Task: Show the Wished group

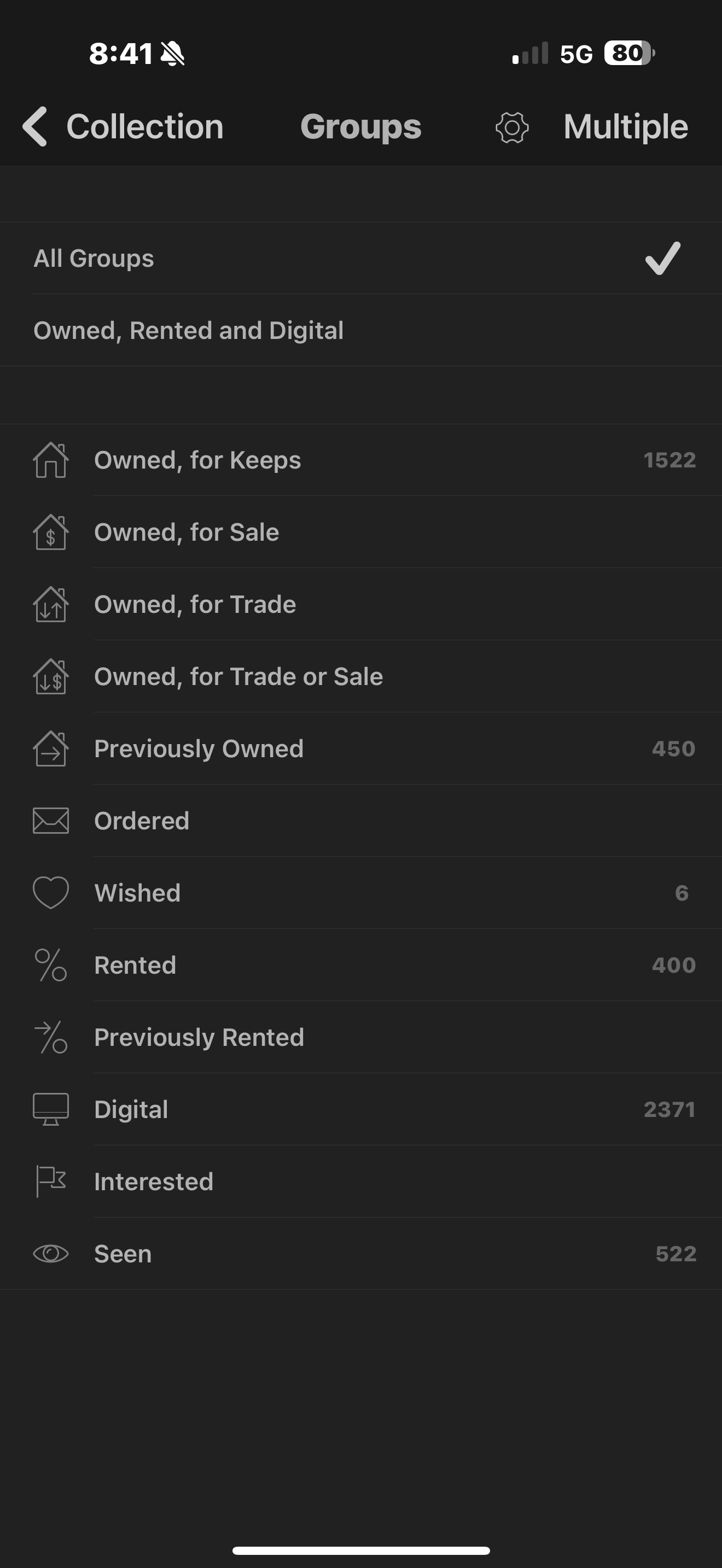Action: (x=361, y=893)
